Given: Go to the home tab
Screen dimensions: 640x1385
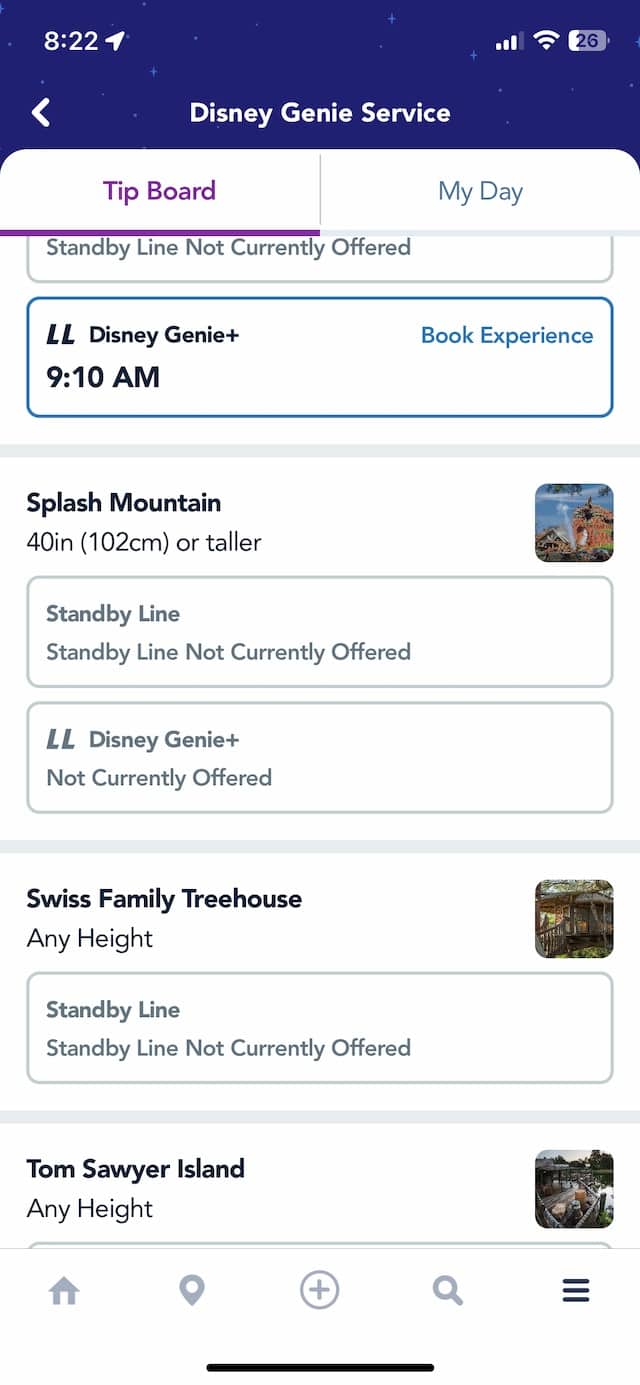Looking at the screenshot, I should pyautogui.click(x=64, y=1291).
